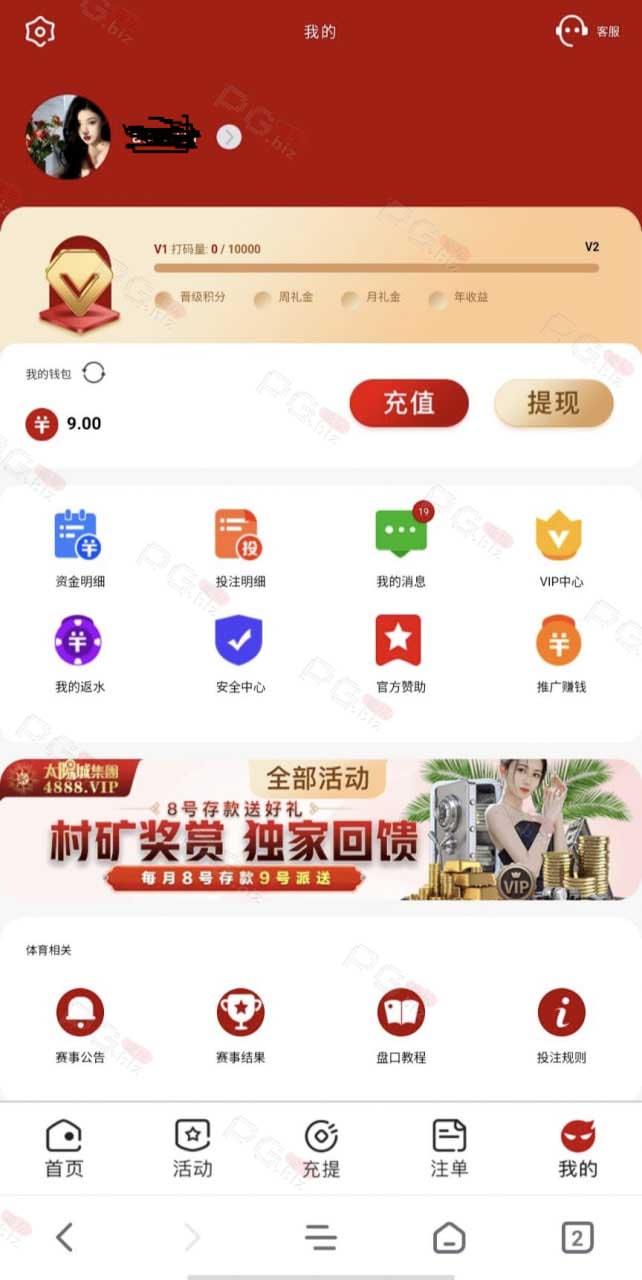Image resolution: width=642 pixels, height=1280 pixels.
Task: Open the 全部活动 promotion banner
Action: 321,830
